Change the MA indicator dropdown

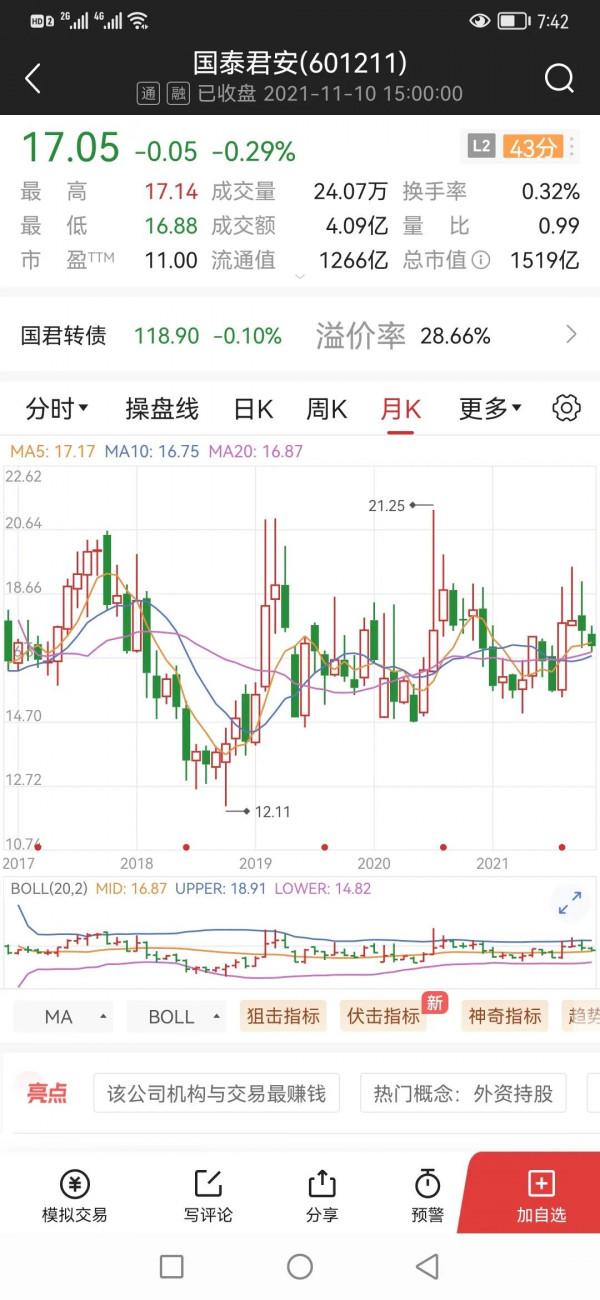click(x=69, y=1016)
